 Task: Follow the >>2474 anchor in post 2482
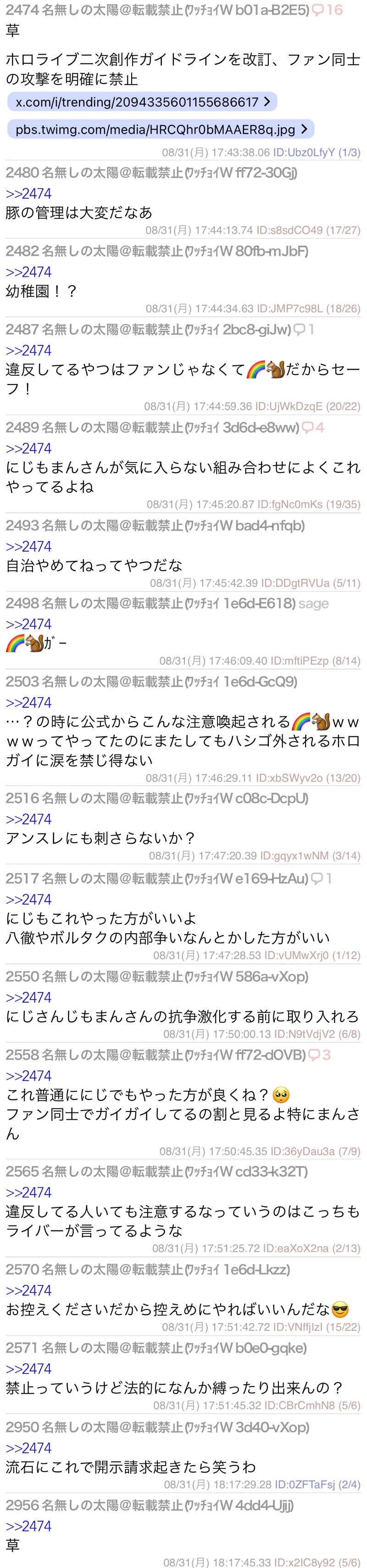28,272
